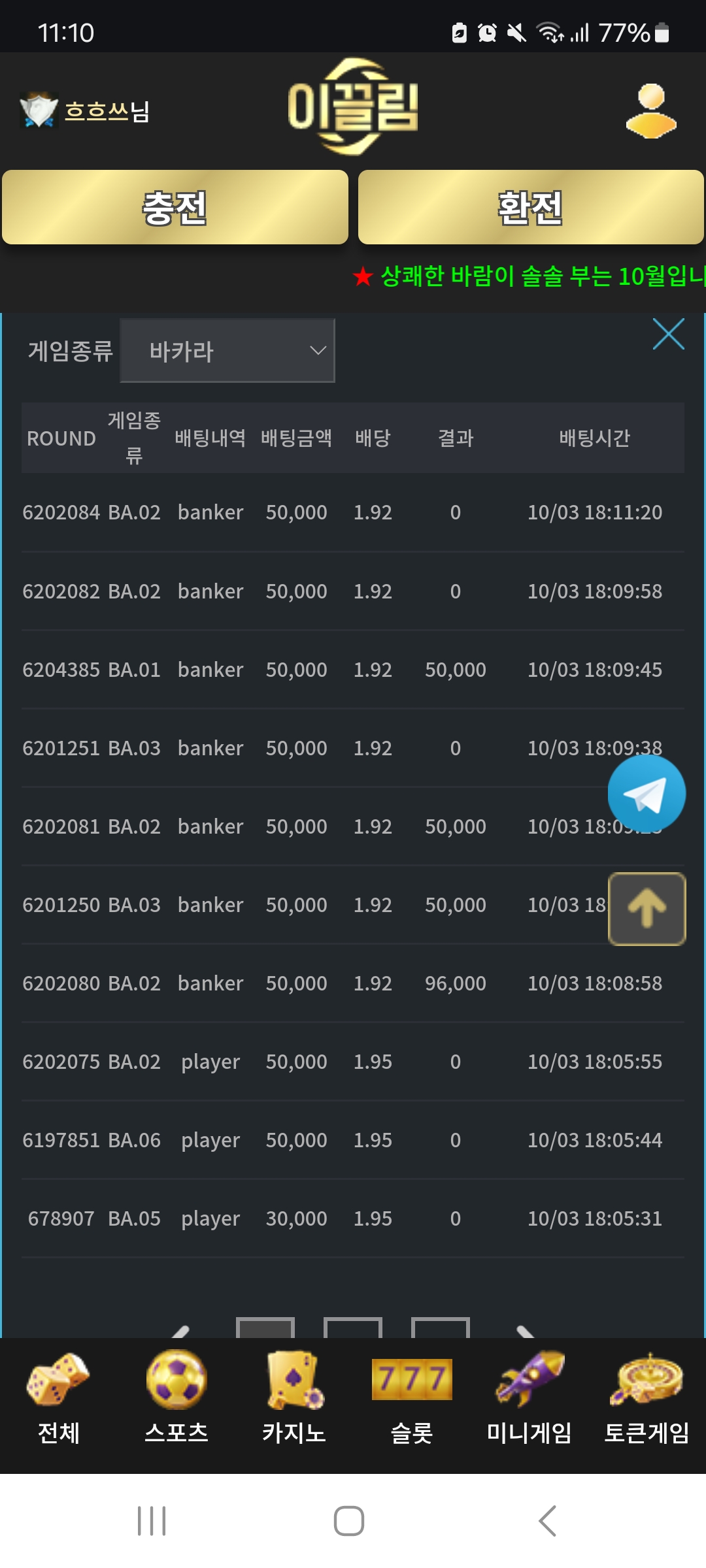Close the betting history panel

point(668,335)
